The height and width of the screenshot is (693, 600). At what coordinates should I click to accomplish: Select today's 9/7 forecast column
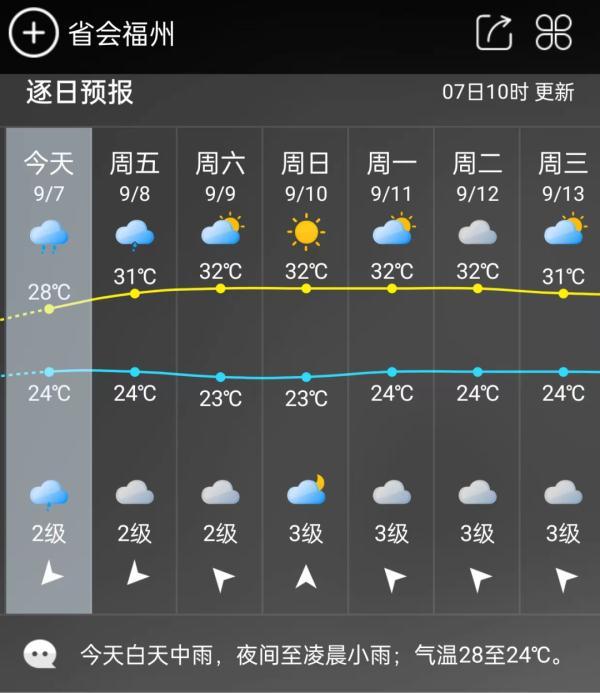click(49, 370)
